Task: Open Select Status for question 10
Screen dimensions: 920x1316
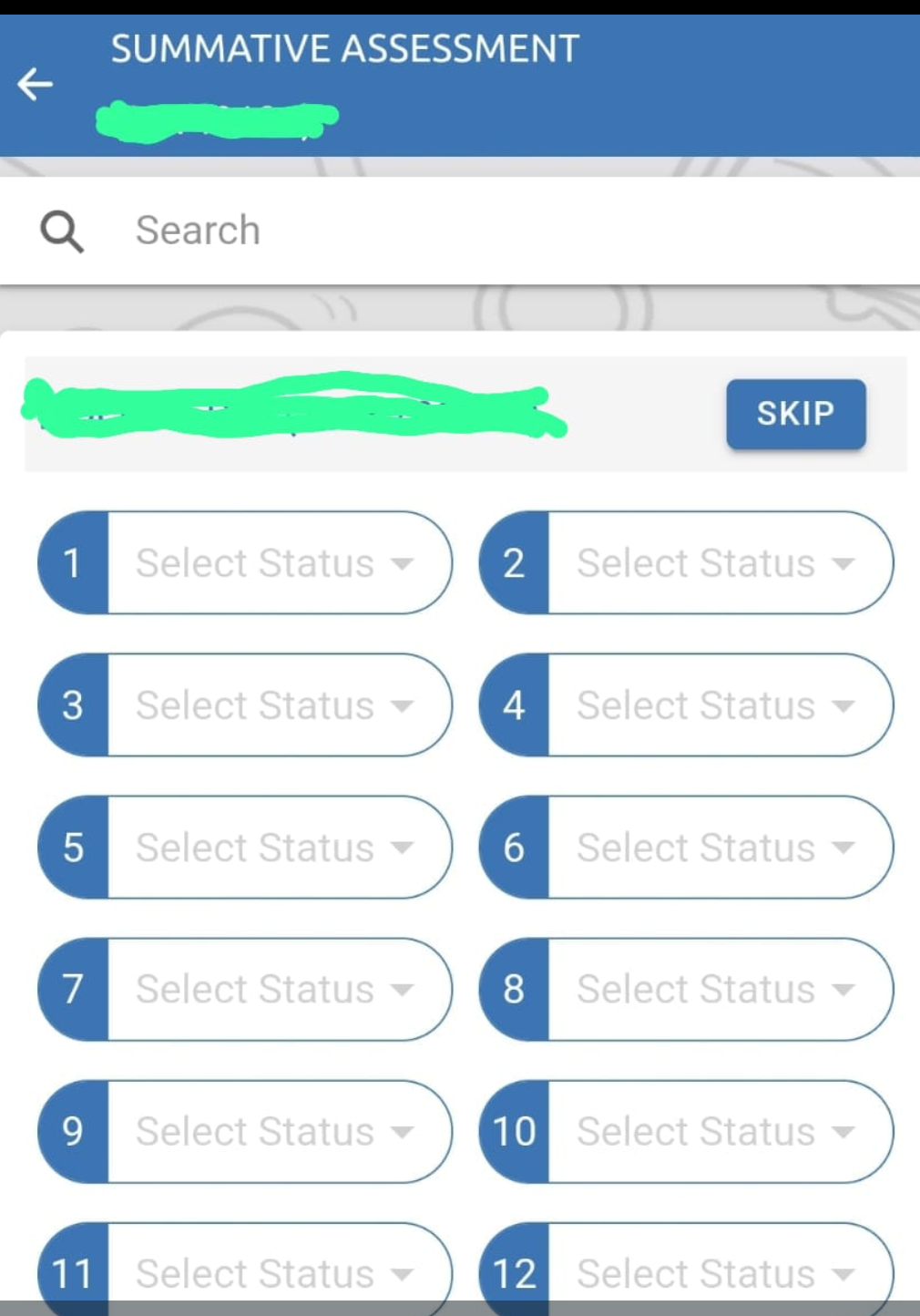Action: [715, 1132]
